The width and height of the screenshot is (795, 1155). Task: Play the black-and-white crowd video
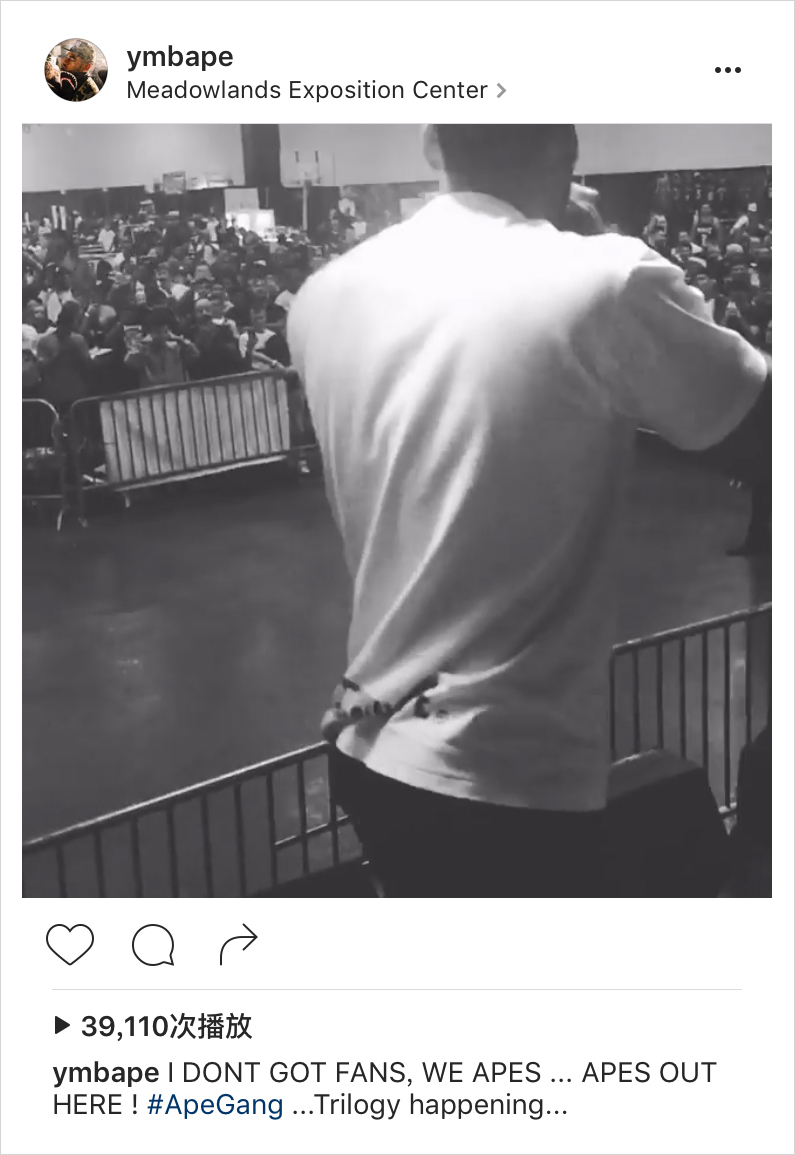(397, 510)
